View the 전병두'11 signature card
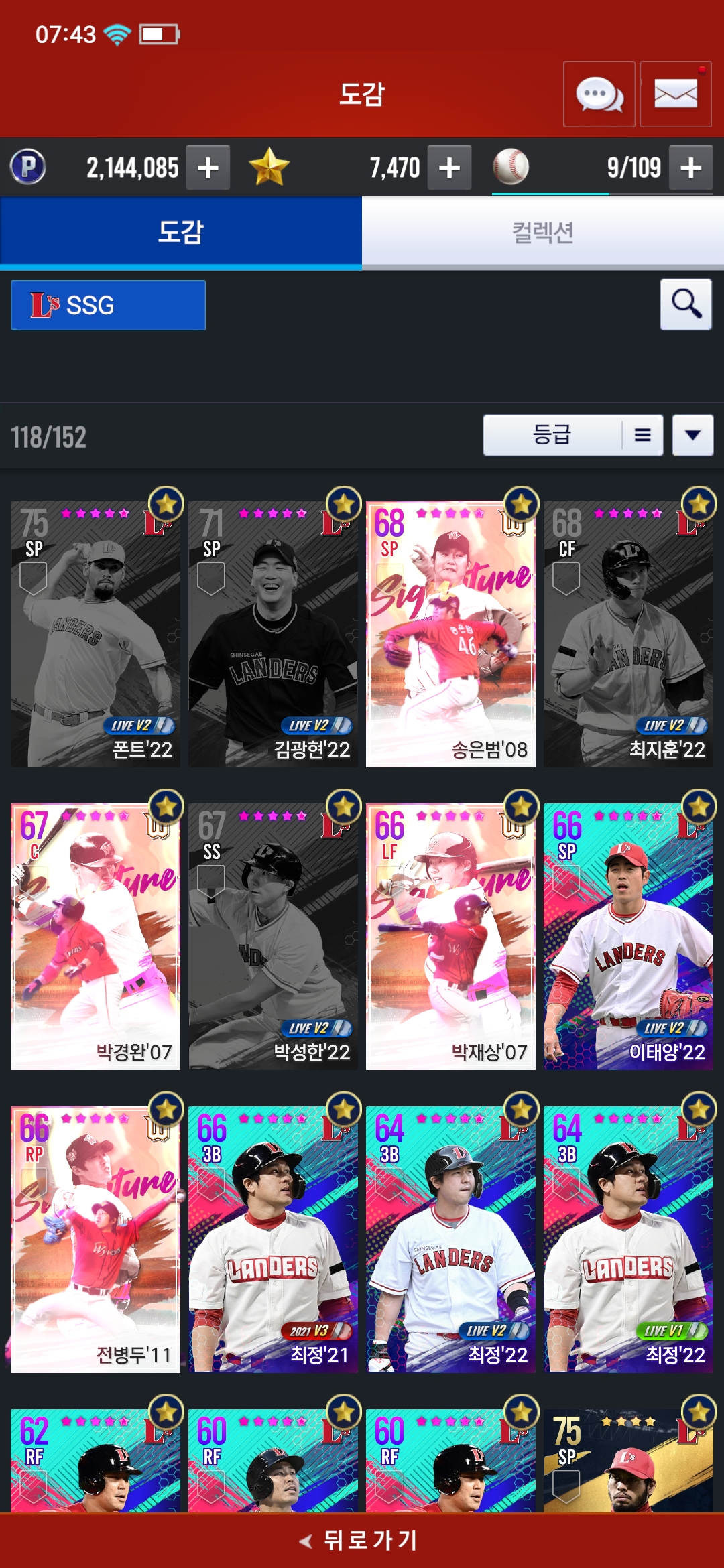724x1568 pixels. pyautogui.click(x=95, y=1240)
